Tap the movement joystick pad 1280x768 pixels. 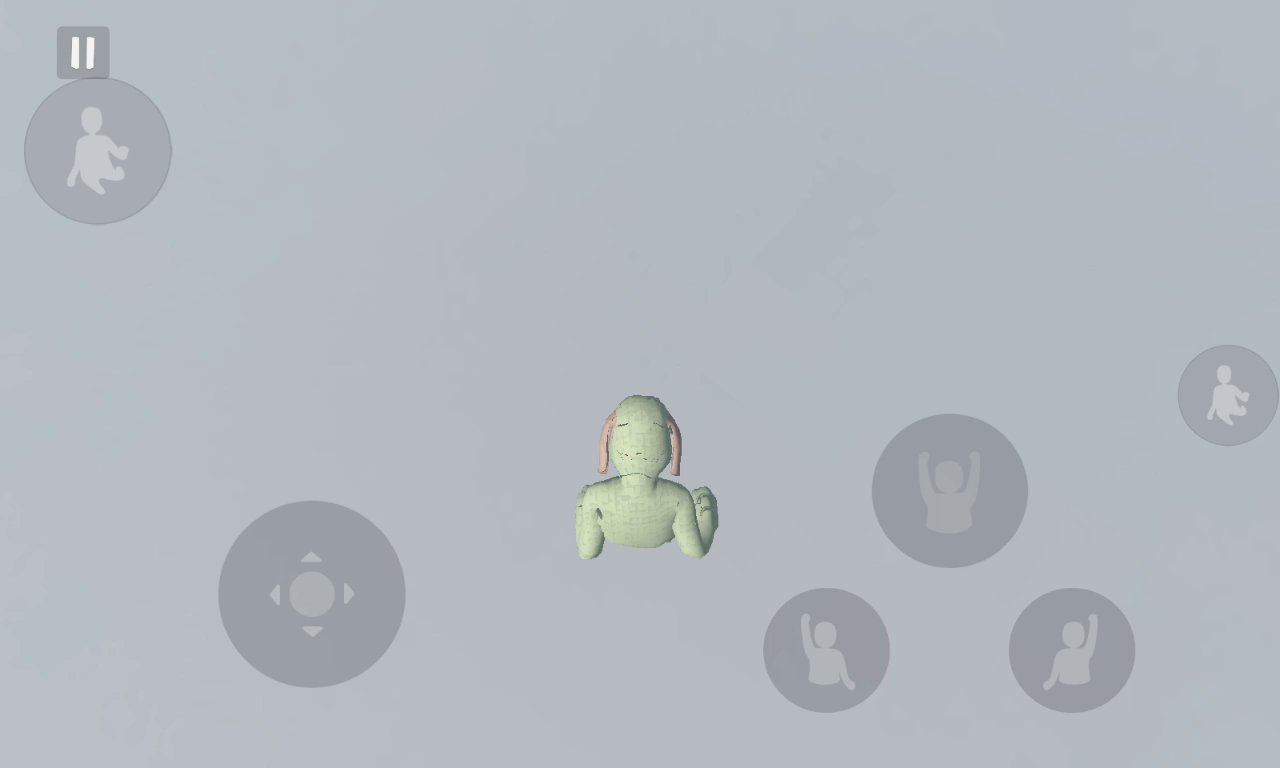(x=312, y=594)
